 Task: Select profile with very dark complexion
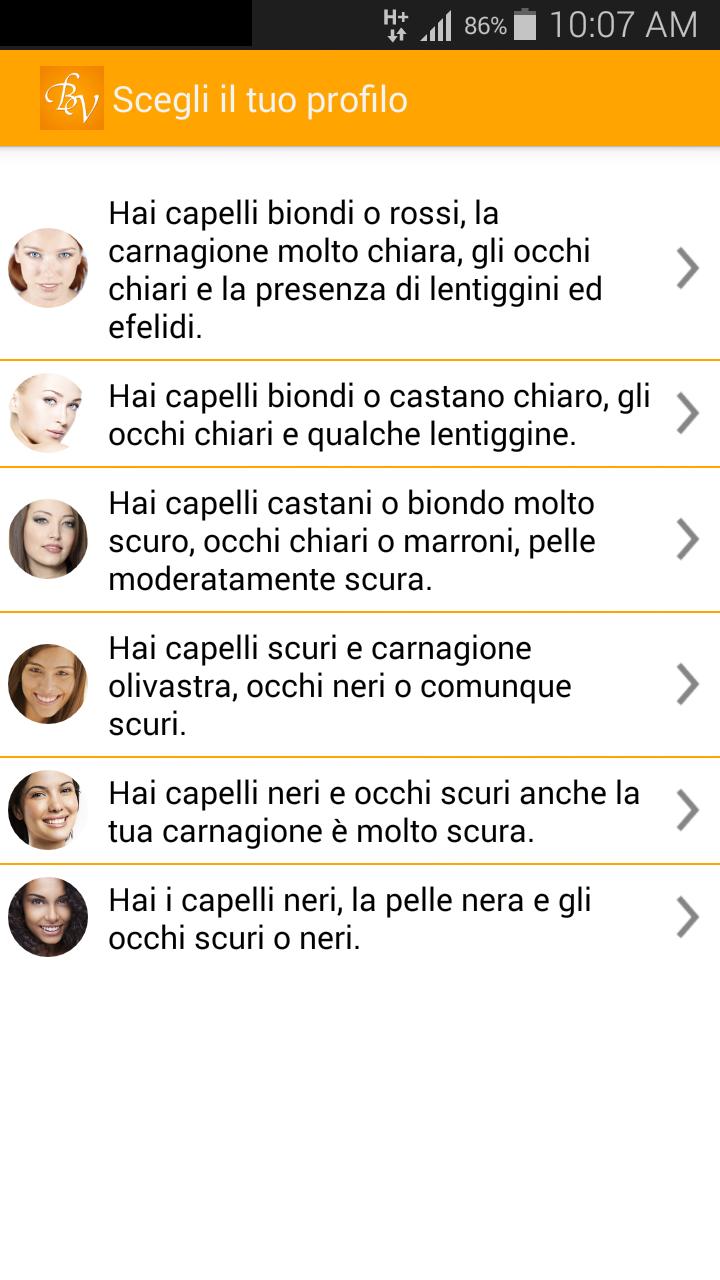[360, 811]
